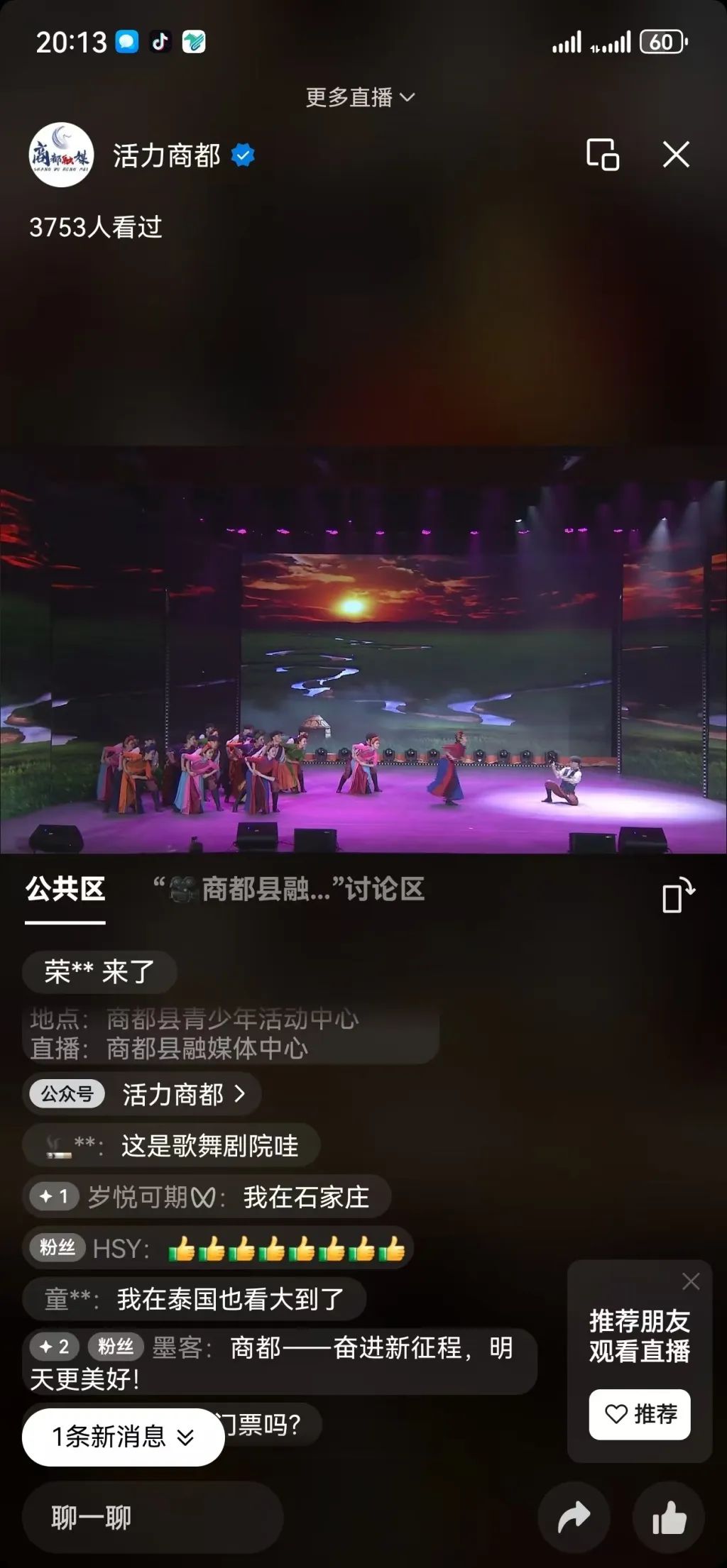Share this live stream

[x=574, y=1518]
